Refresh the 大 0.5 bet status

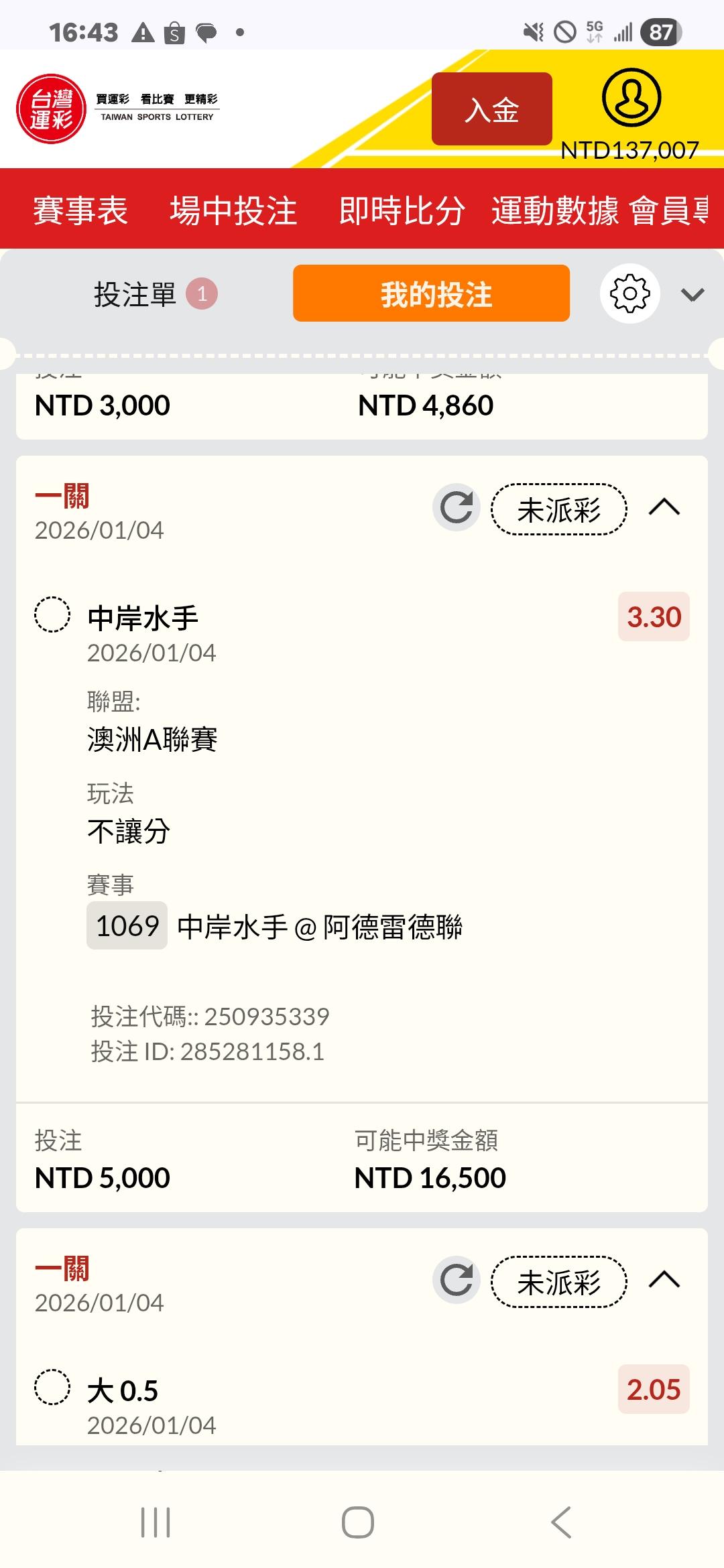457,1280
